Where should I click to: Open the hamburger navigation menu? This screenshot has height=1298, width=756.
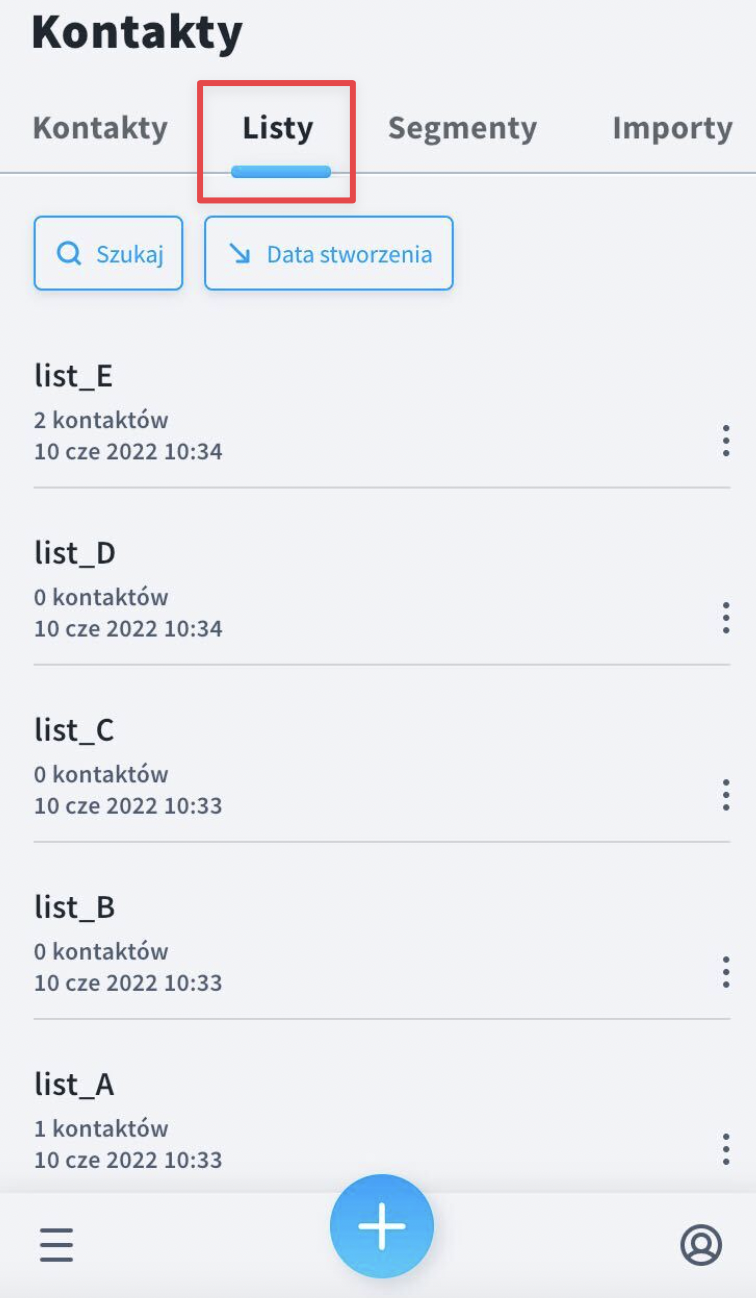click(57, 1245)
